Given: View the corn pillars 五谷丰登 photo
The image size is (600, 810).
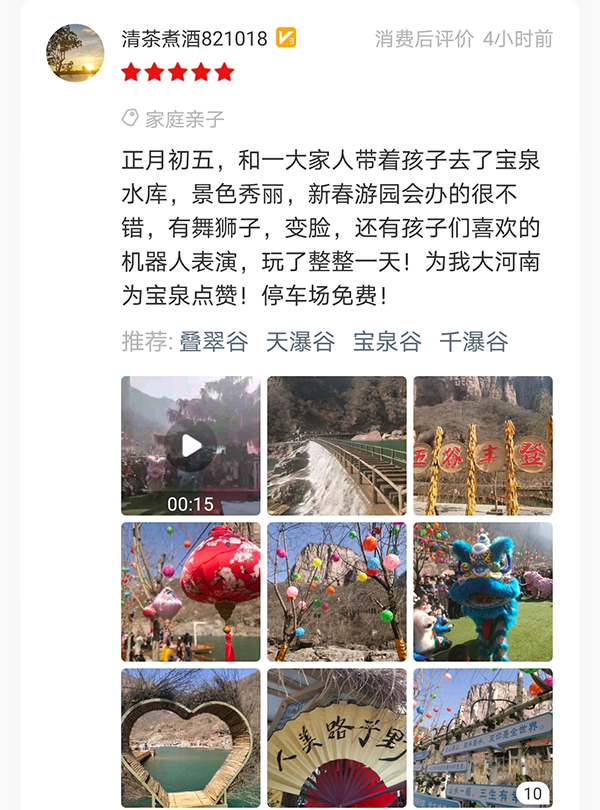Looking at the screenshot, I should [x=483, y=445].
